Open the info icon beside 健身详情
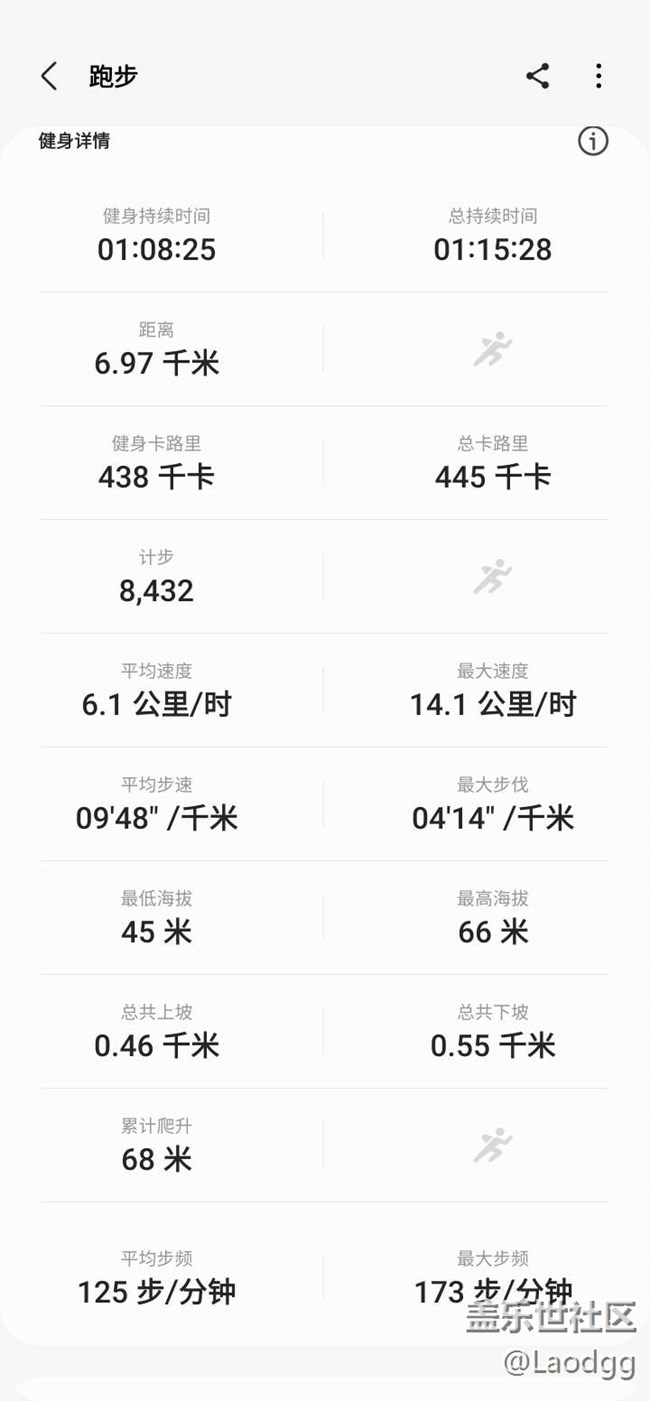Screen dimensions: 650x1401 (593, 141)
